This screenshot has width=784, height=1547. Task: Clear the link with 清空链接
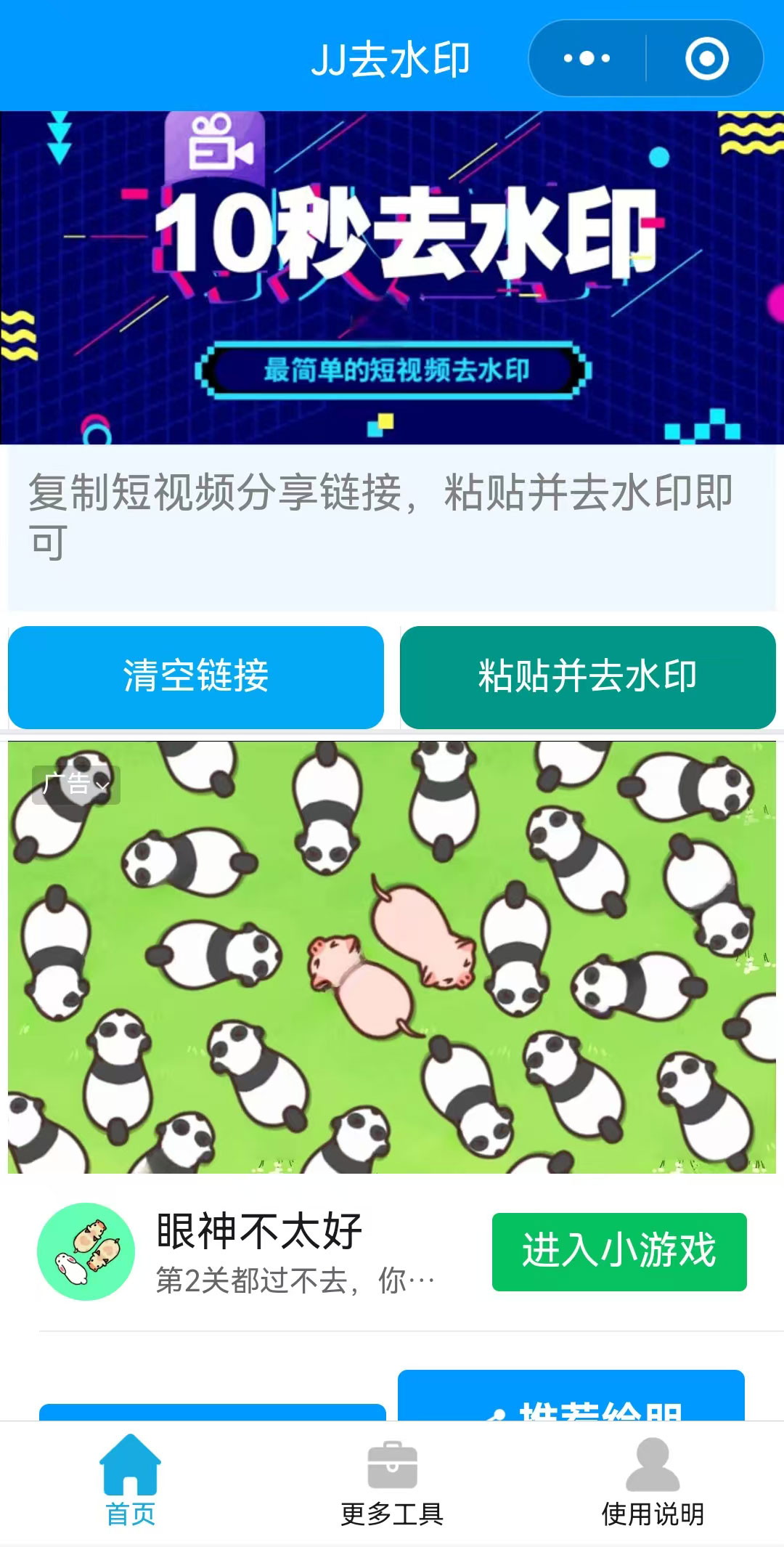196,677
